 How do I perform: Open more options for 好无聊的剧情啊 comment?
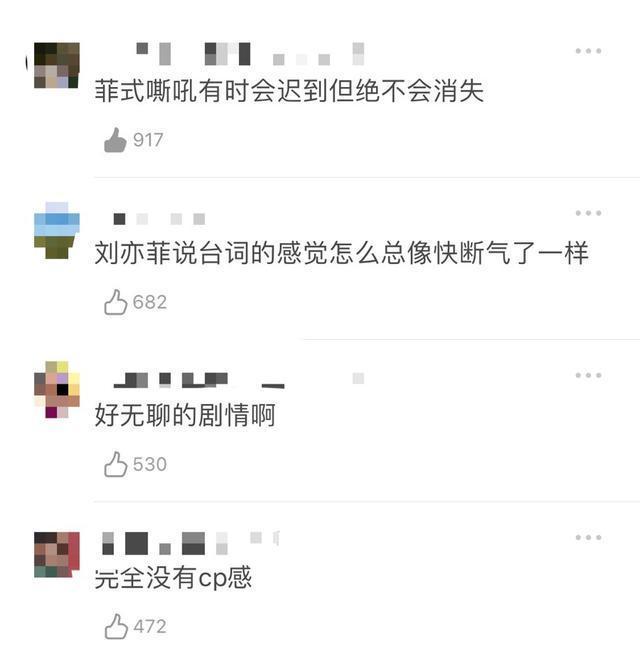point(588,375)
